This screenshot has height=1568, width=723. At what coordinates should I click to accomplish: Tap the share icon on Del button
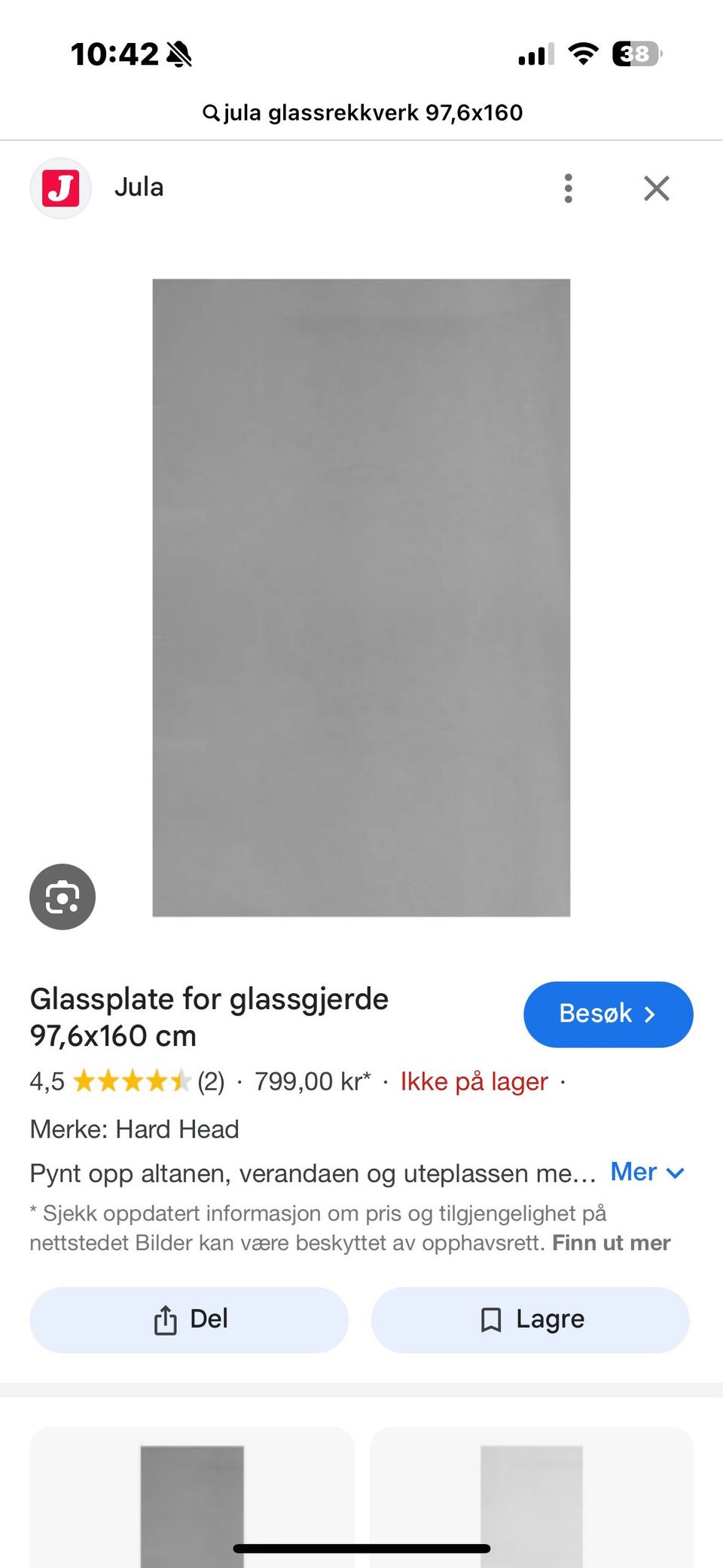click(165, 1319)
